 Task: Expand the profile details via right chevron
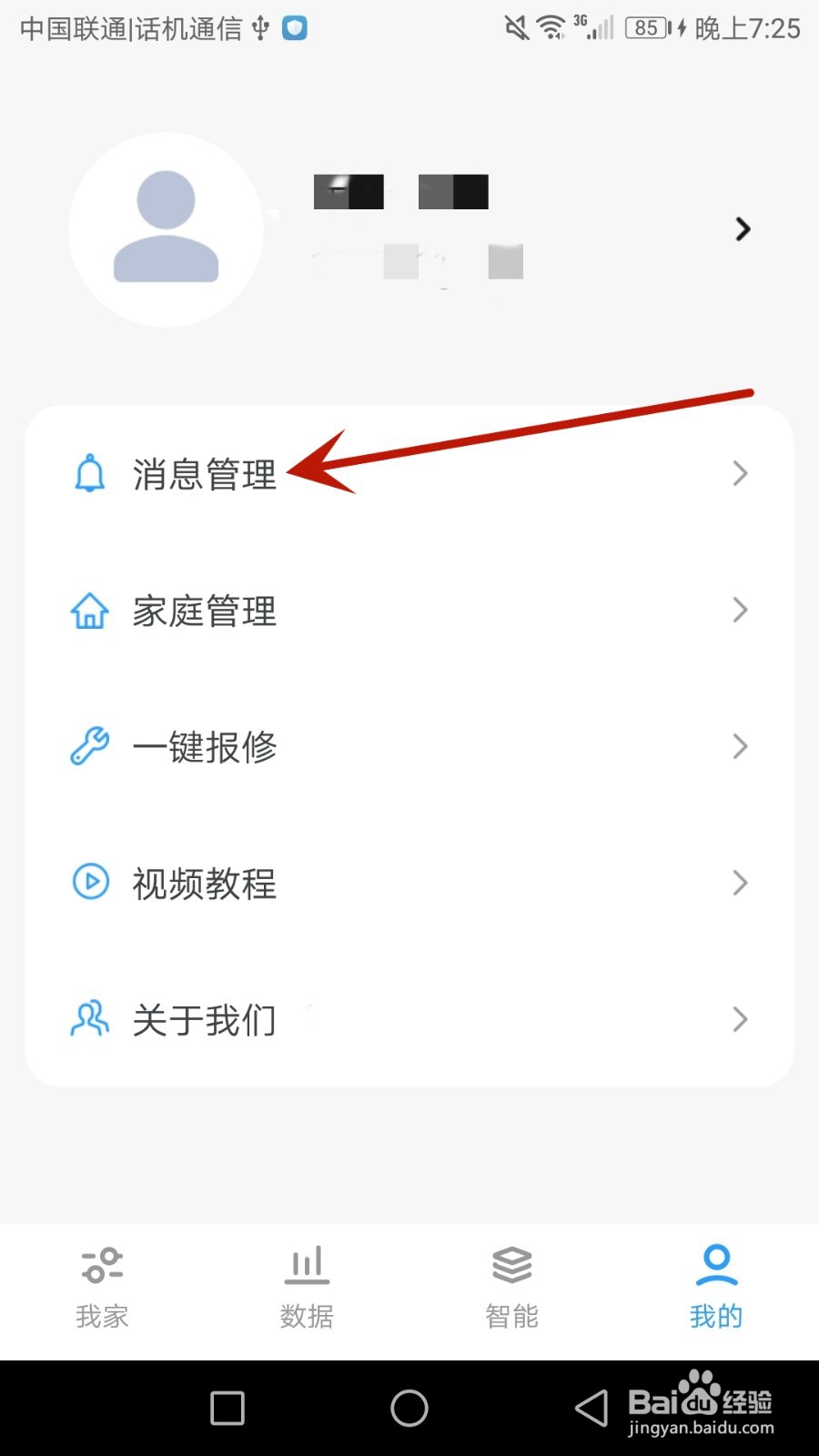point(743,228)
